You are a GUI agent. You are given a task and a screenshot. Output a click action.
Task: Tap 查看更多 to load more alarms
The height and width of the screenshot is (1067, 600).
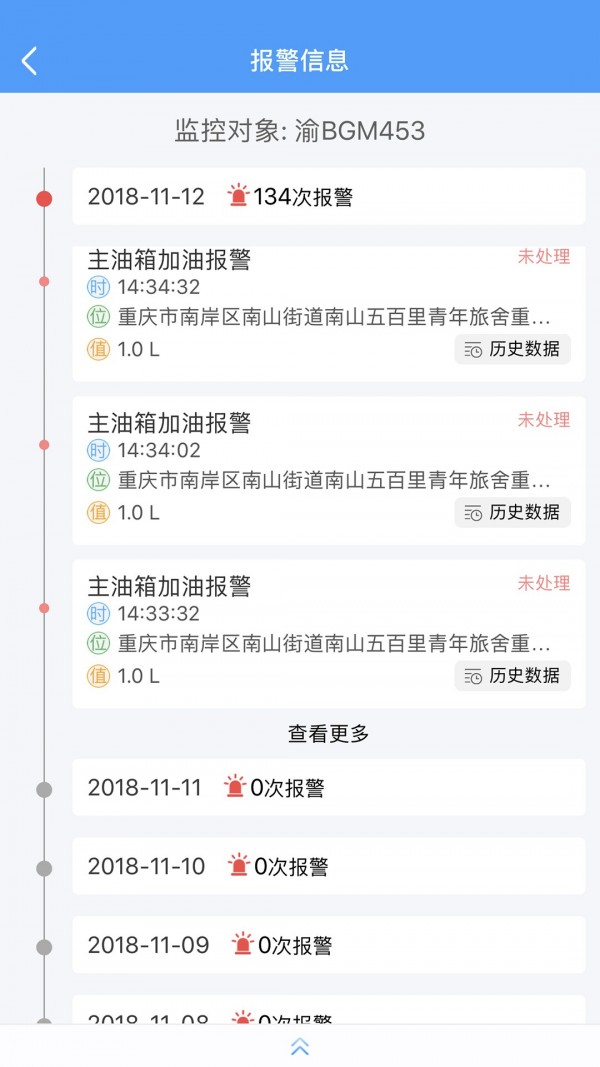pyautogui.click(x=329, y=734)
